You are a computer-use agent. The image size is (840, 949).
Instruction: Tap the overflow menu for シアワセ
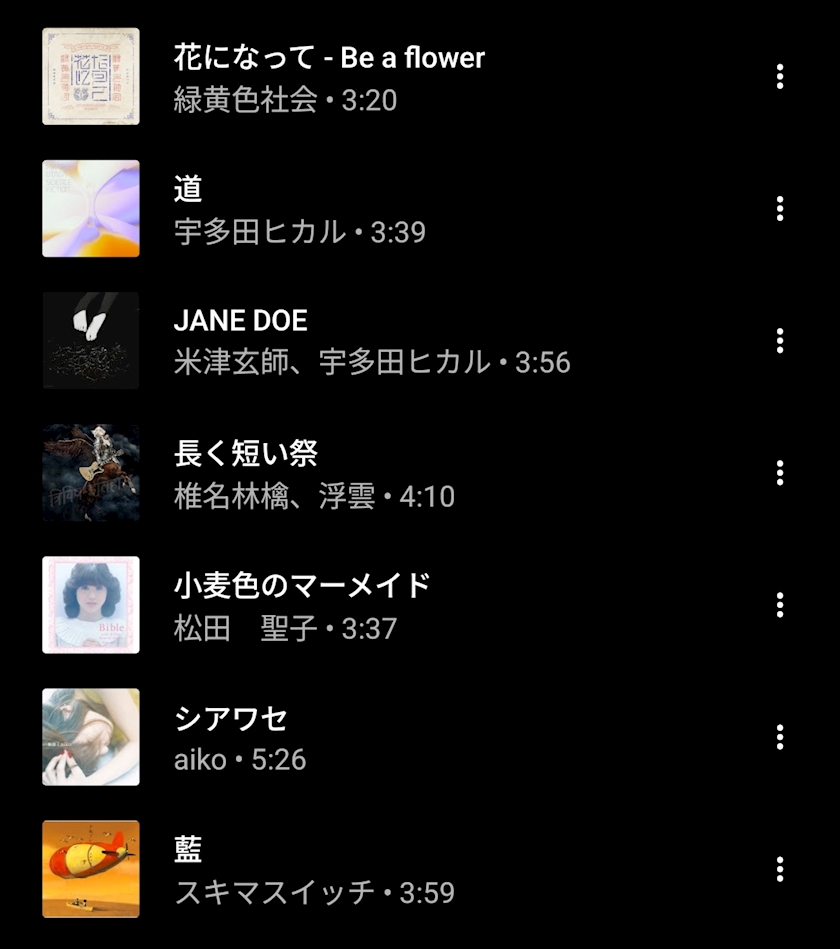click(x=780, y=737)
